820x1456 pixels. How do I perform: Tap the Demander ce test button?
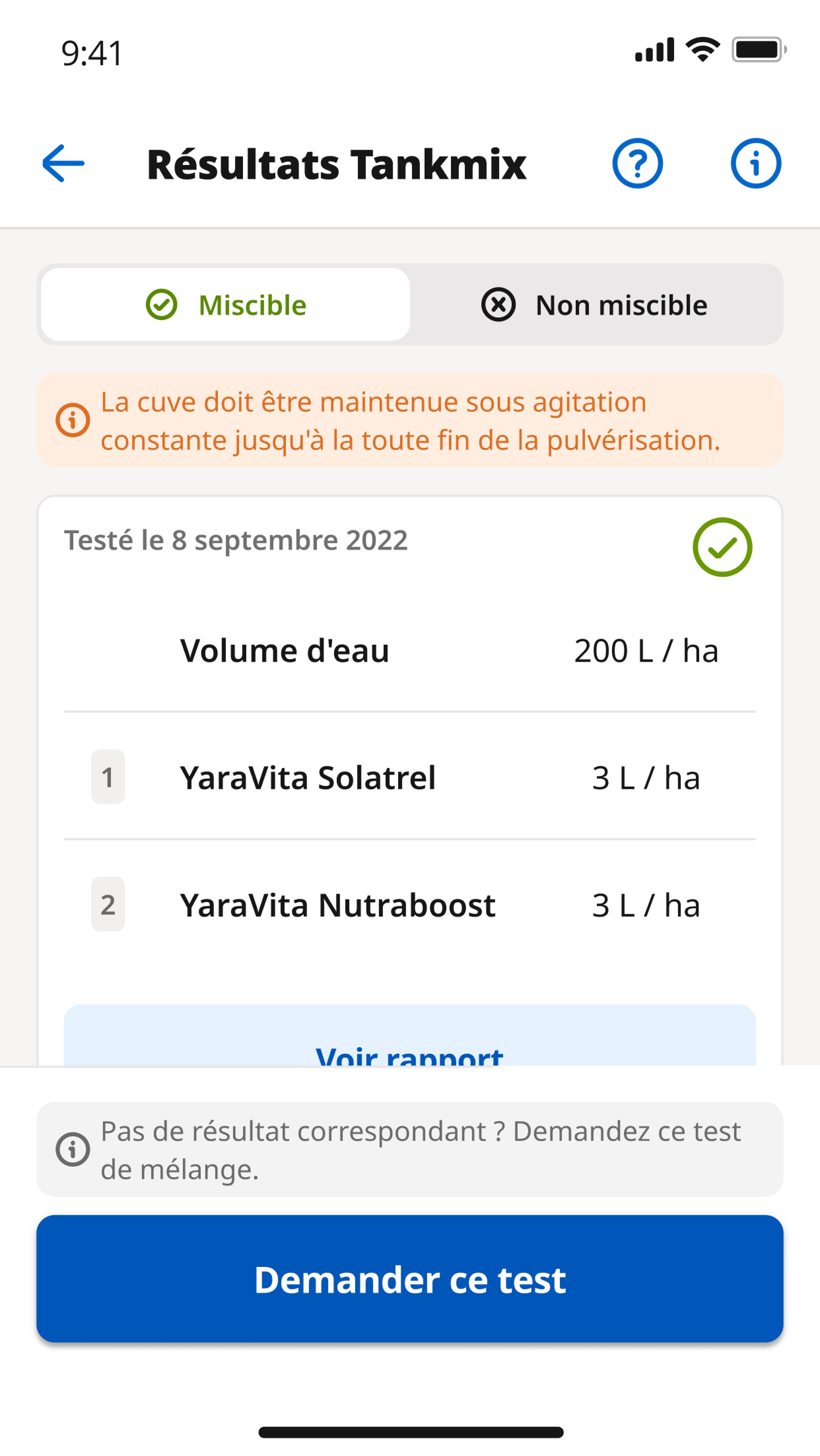[409, 1279]
